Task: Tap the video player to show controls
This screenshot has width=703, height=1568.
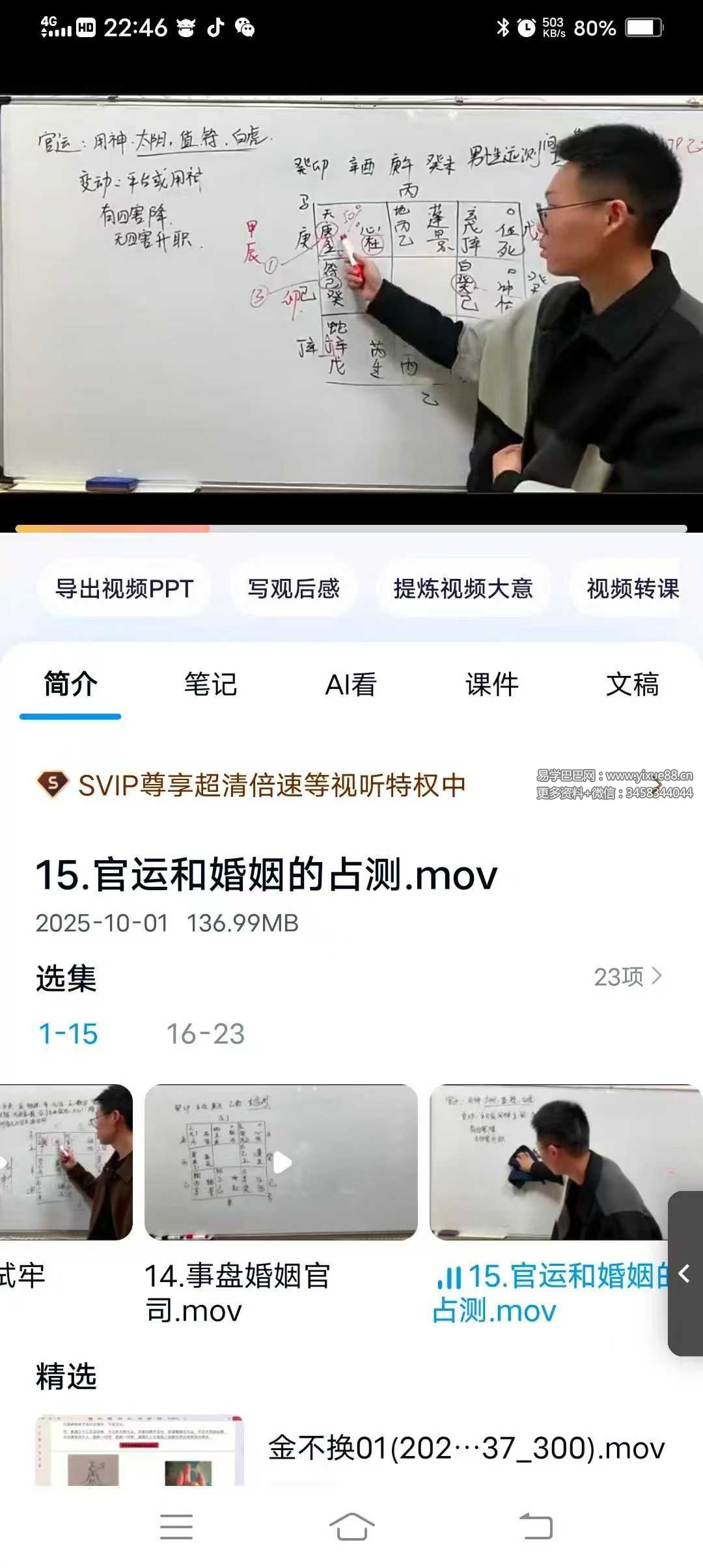Action: 351,293
